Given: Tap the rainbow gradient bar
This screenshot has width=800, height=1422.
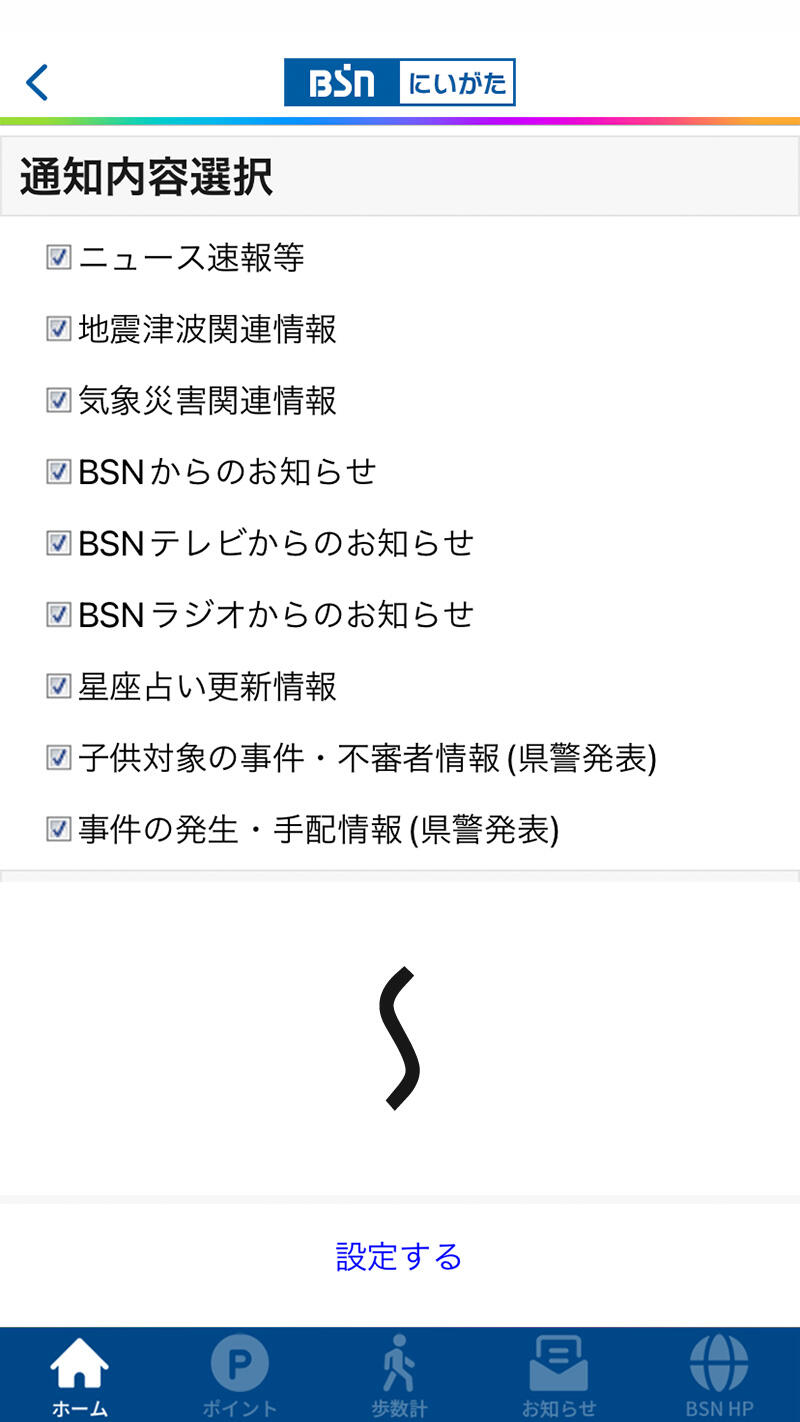Looking at the screenshot, I should pyautogui.click(x=400, y=118).
